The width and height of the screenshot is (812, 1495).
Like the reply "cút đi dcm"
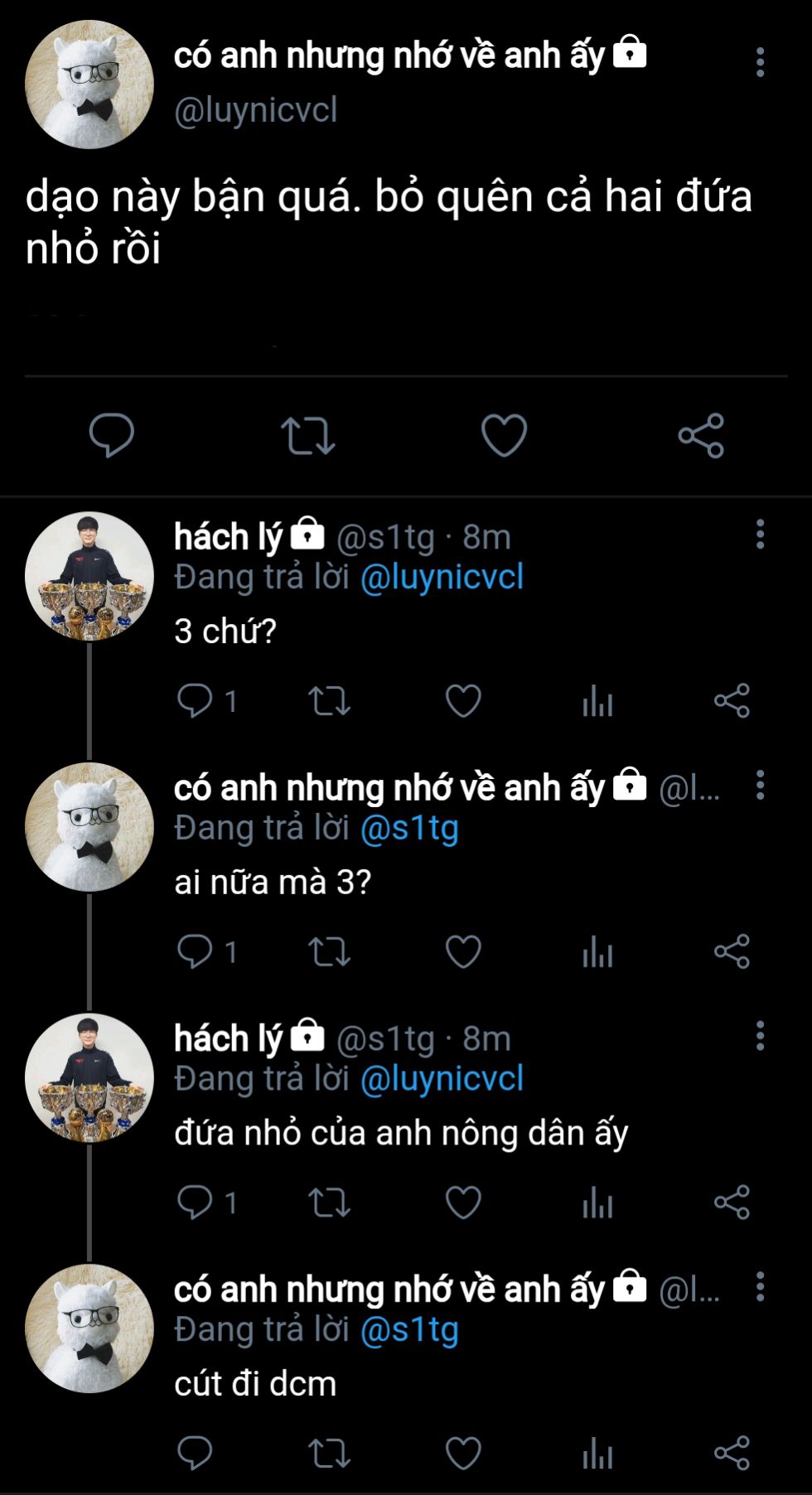tap(463, 1453)
